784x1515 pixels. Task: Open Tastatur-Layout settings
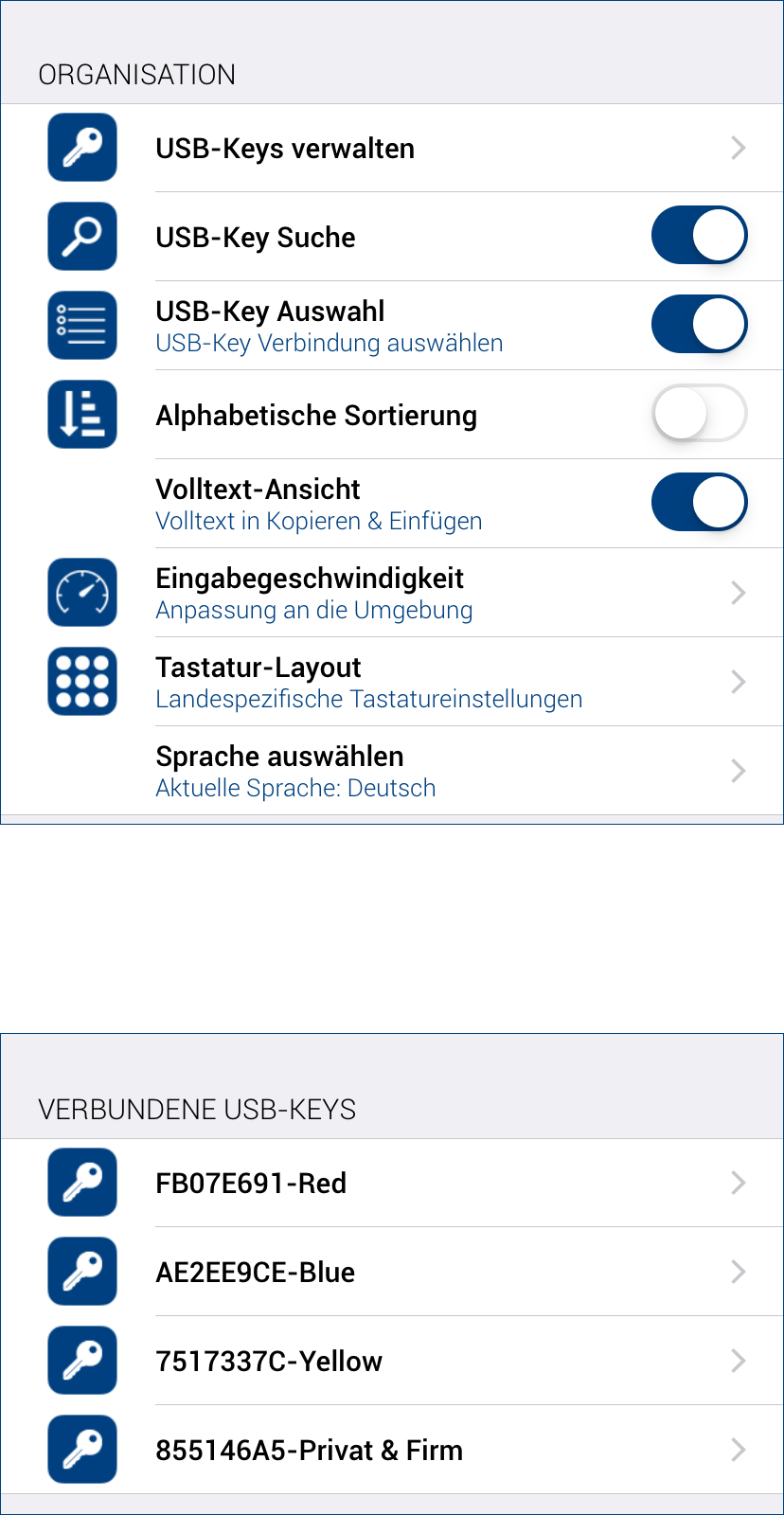[392, 682]
